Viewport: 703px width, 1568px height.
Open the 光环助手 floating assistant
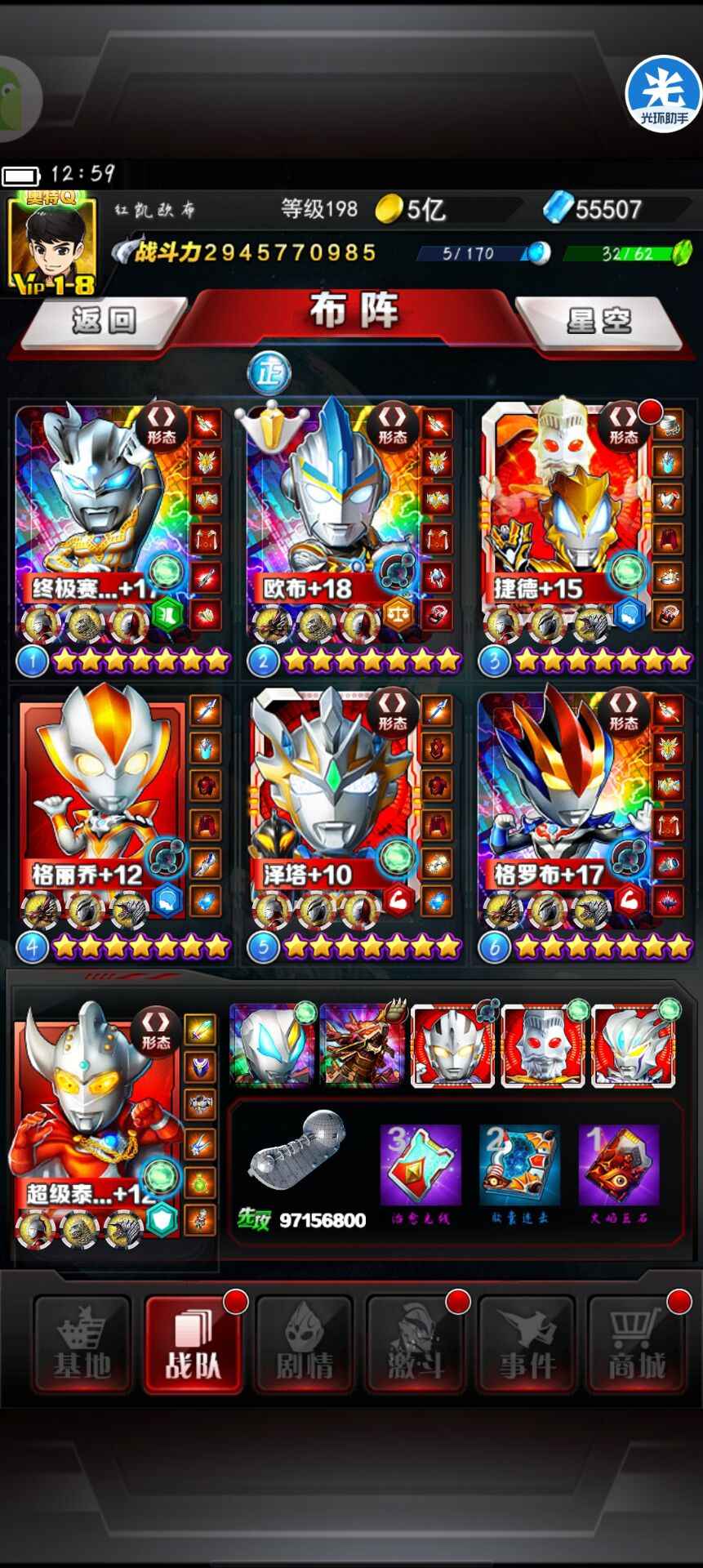point(663,94)
